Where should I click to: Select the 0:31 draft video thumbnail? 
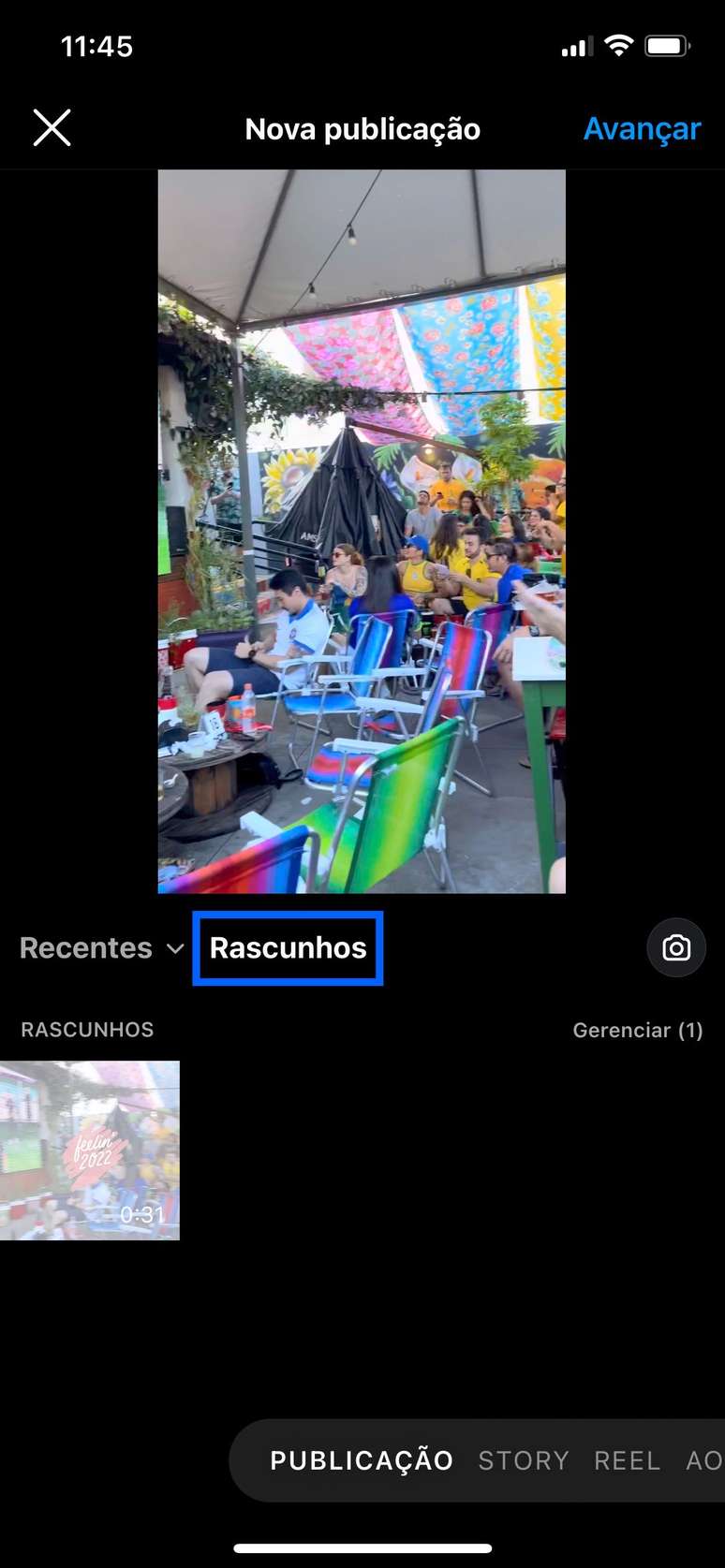click(91, 1149)
